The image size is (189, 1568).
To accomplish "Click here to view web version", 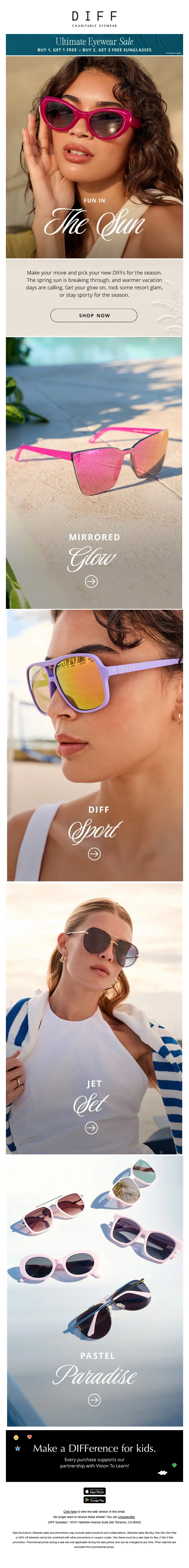I will click(70, 1511).
